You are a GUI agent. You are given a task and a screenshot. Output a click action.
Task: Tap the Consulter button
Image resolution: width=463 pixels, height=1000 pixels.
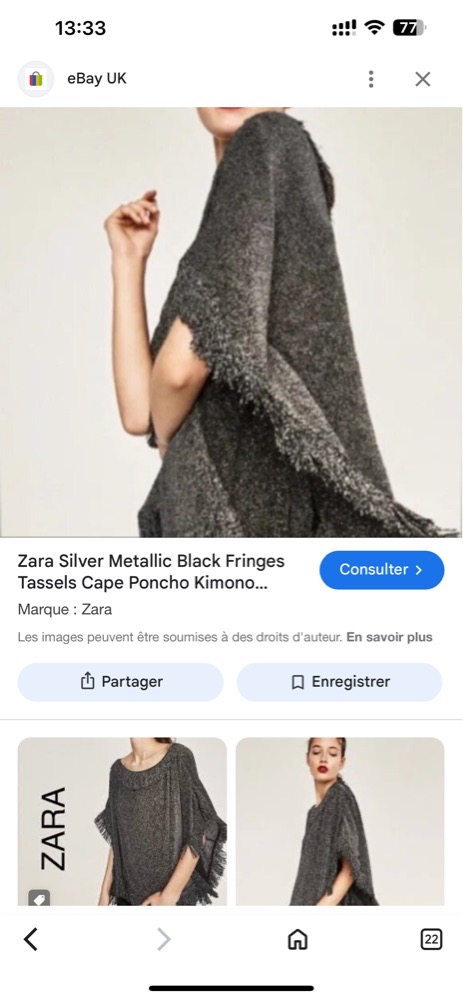(381, 570)
